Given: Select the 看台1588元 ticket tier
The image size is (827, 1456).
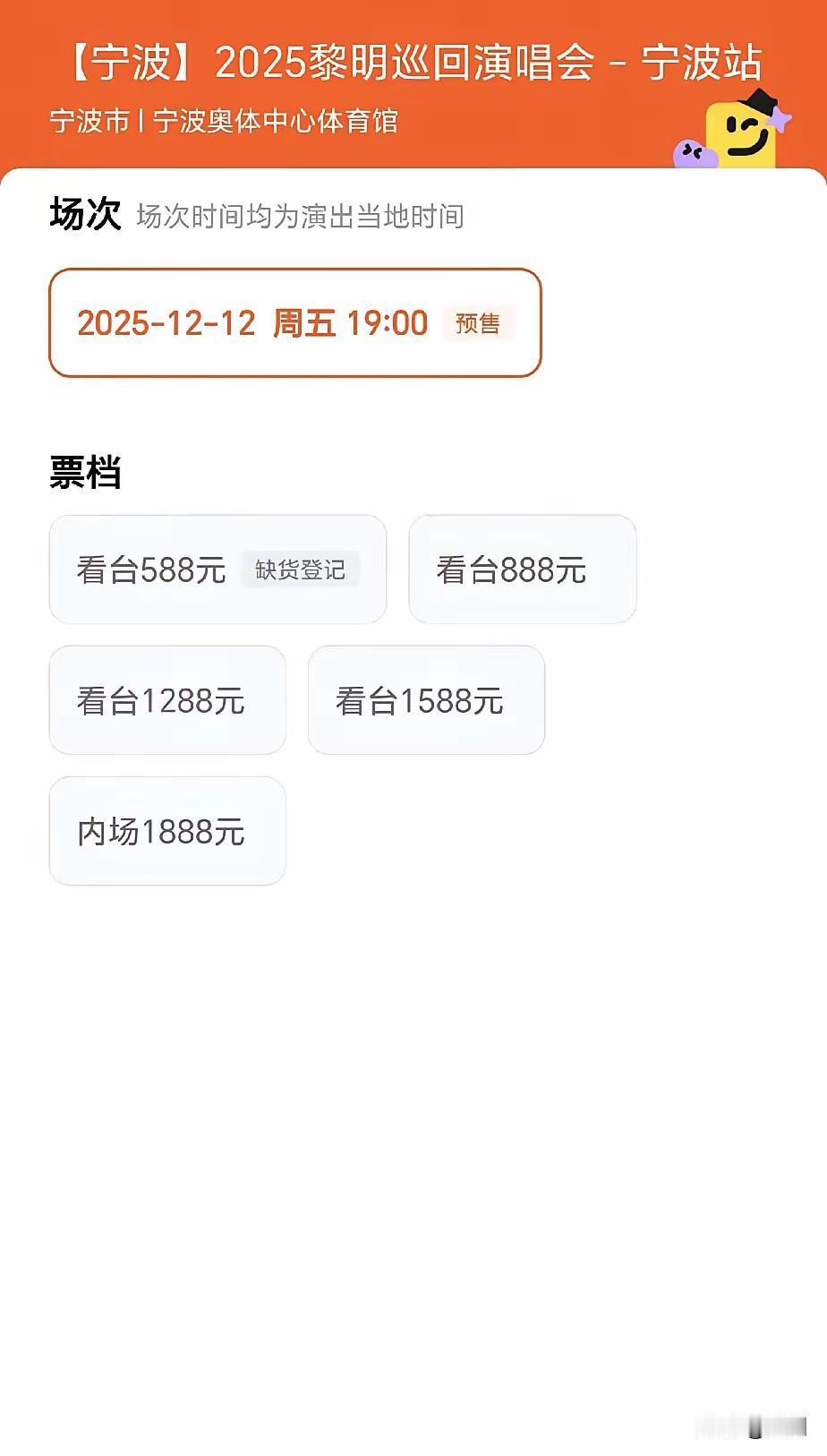Looking at the screenshot, I should pos(426,700).
